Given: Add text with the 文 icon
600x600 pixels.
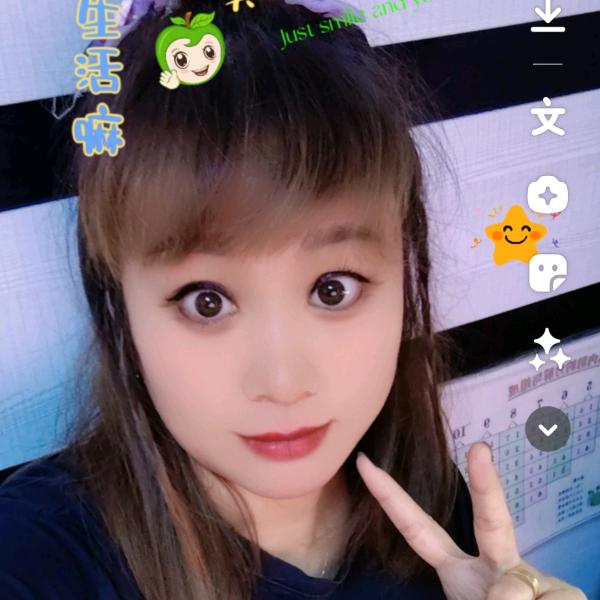Looking at the screenshot, I should [548, 117].
